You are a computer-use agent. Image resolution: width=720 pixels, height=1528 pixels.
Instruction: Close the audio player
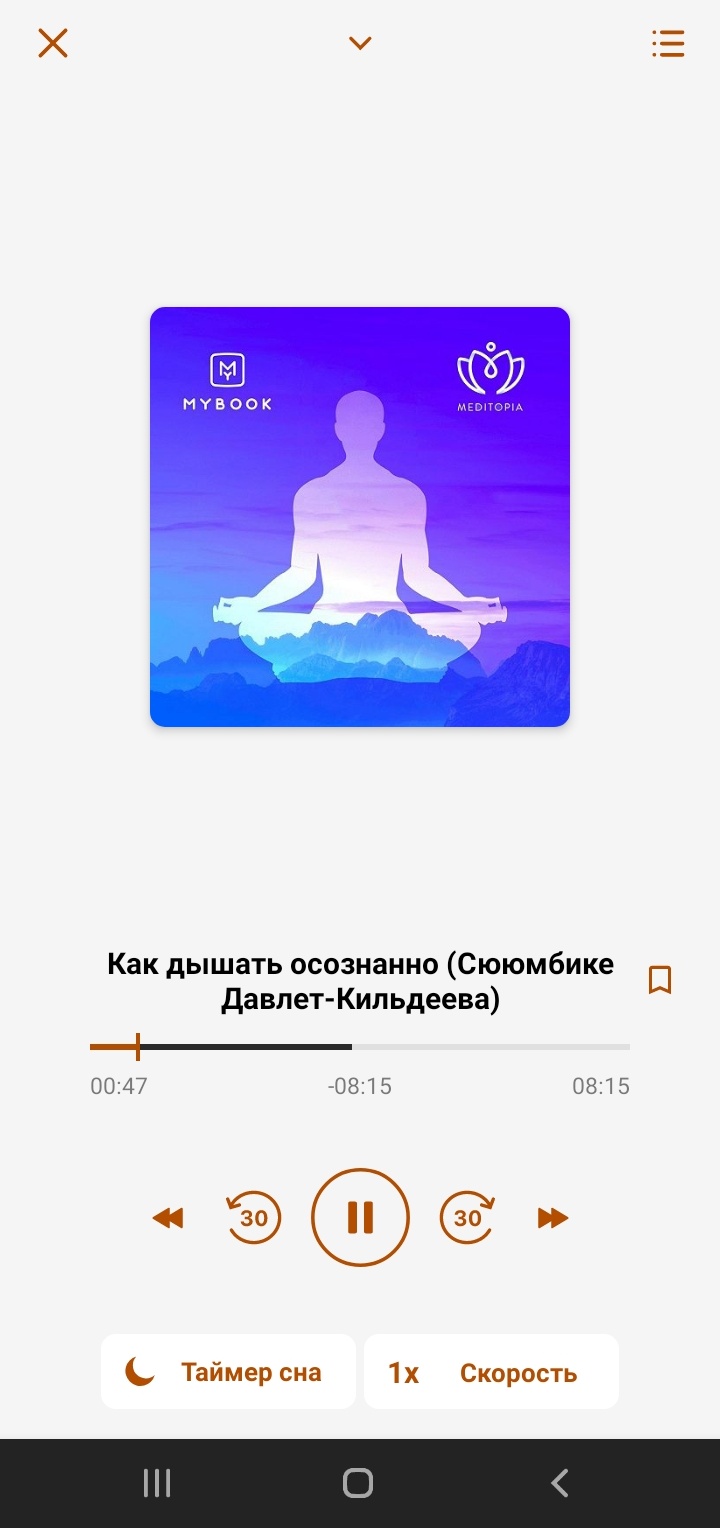coord(53,43)
